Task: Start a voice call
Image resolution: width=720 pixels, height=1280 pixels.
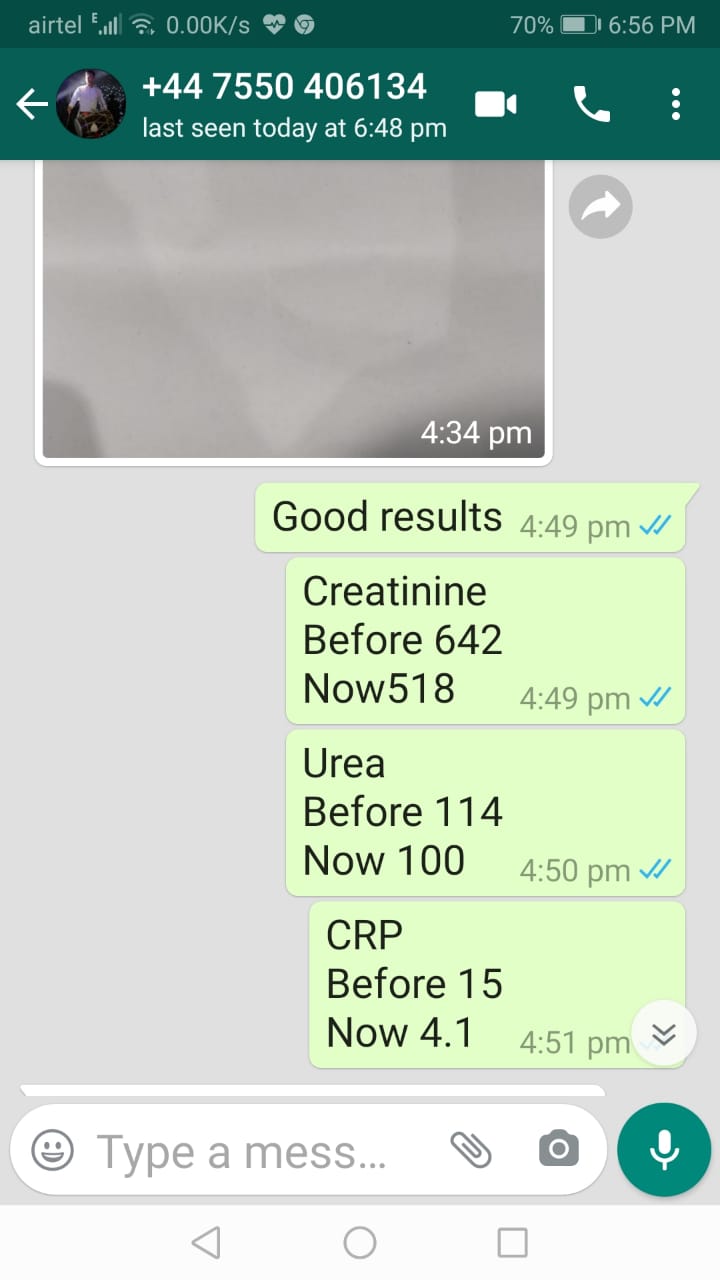Action: tap(591, 104)
